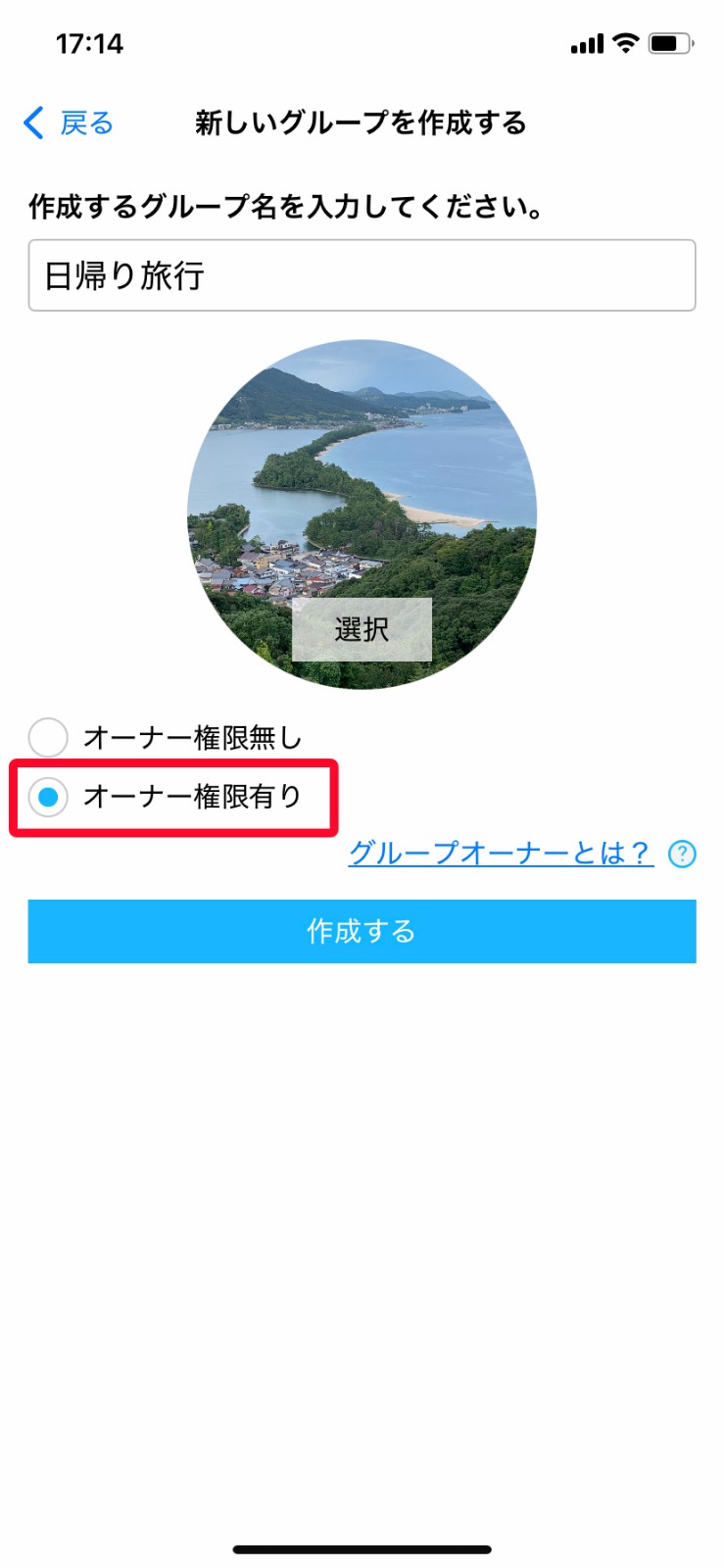The width and height of the screenshot is (724, 1568).
Task: Select オーナー権限無し option
Action: 48,737
